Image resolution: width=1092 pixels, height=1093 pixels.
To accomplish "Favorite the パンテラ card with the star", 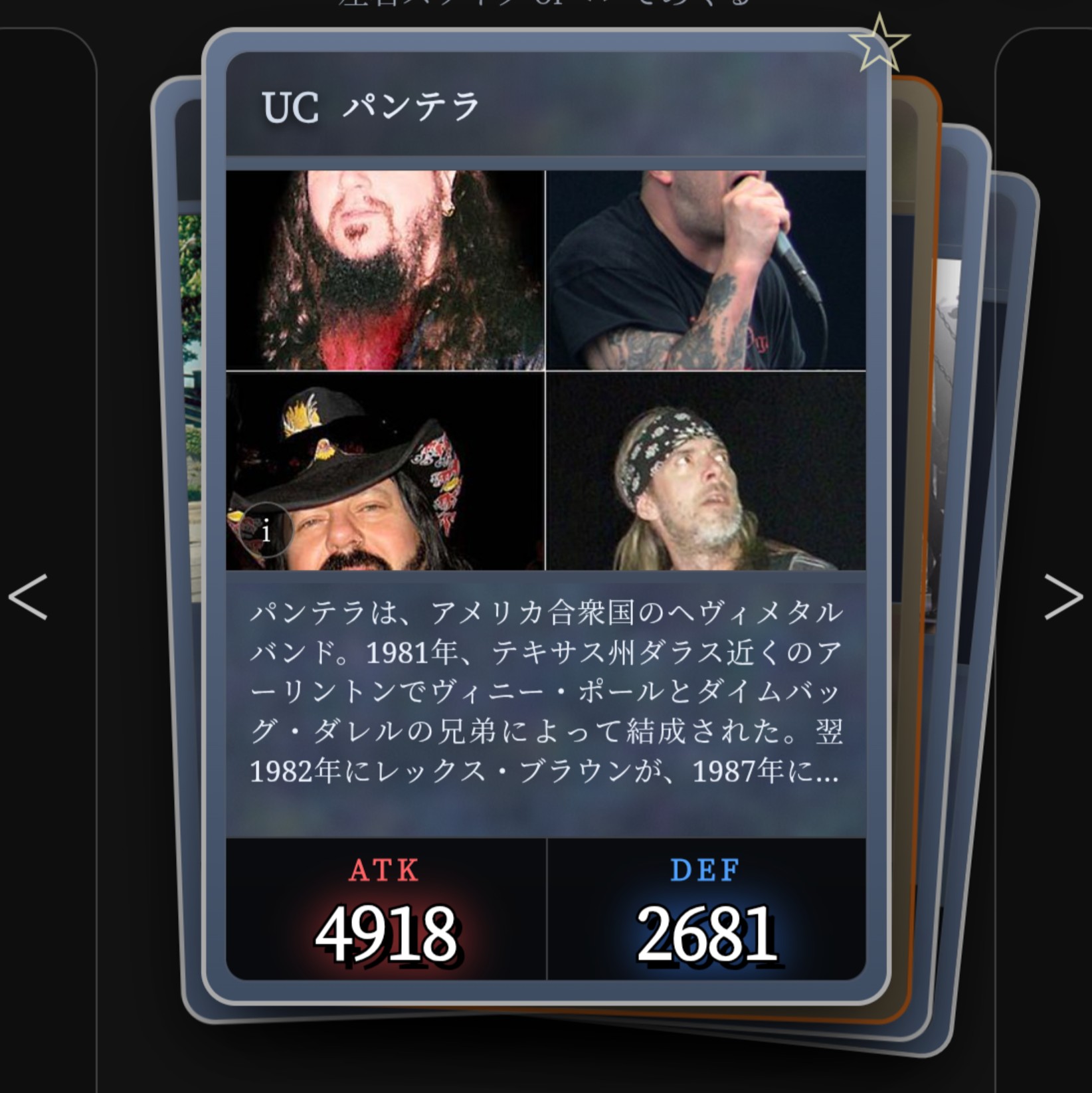I will tap(879, 45).
